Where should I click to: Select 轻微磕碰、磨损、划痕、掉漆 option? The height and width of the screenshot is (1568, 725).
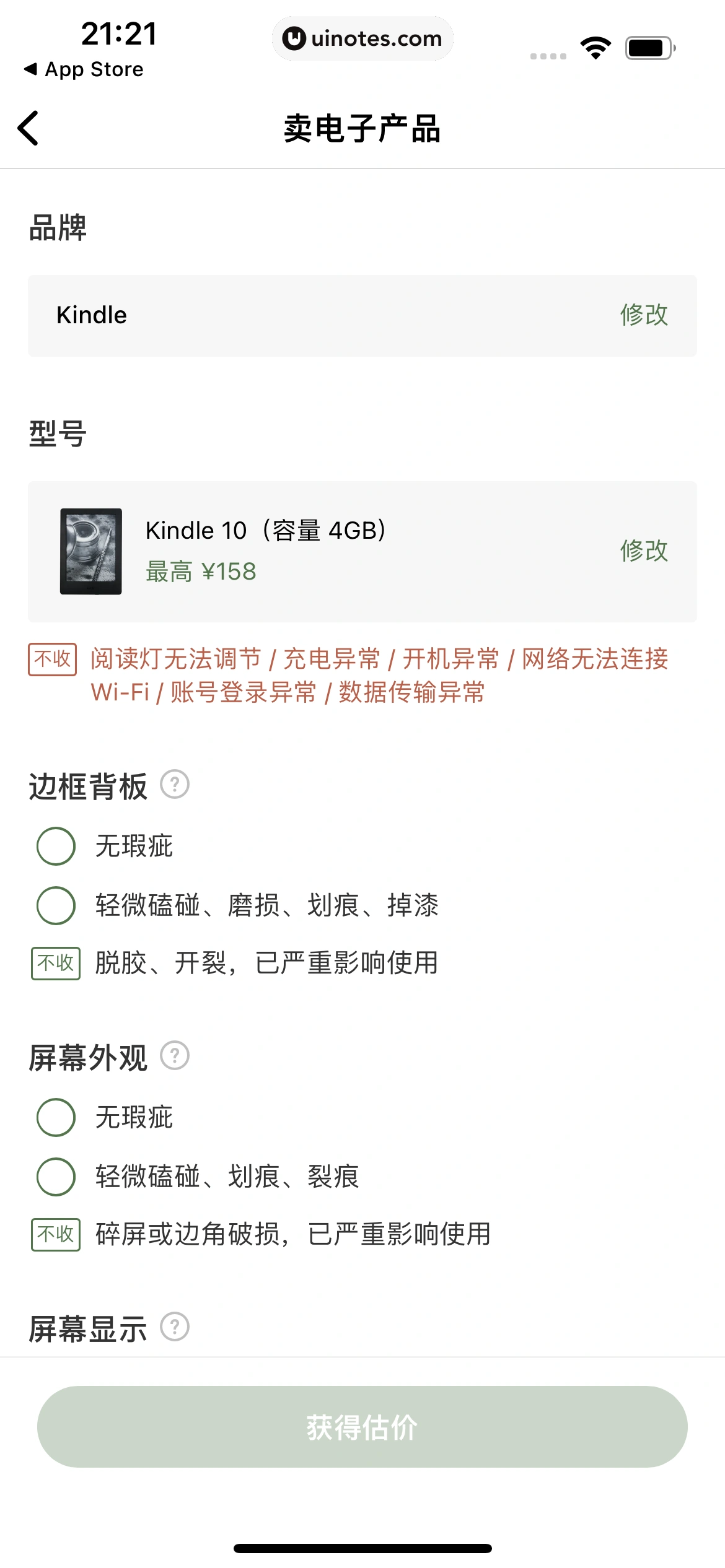point(56,905)
